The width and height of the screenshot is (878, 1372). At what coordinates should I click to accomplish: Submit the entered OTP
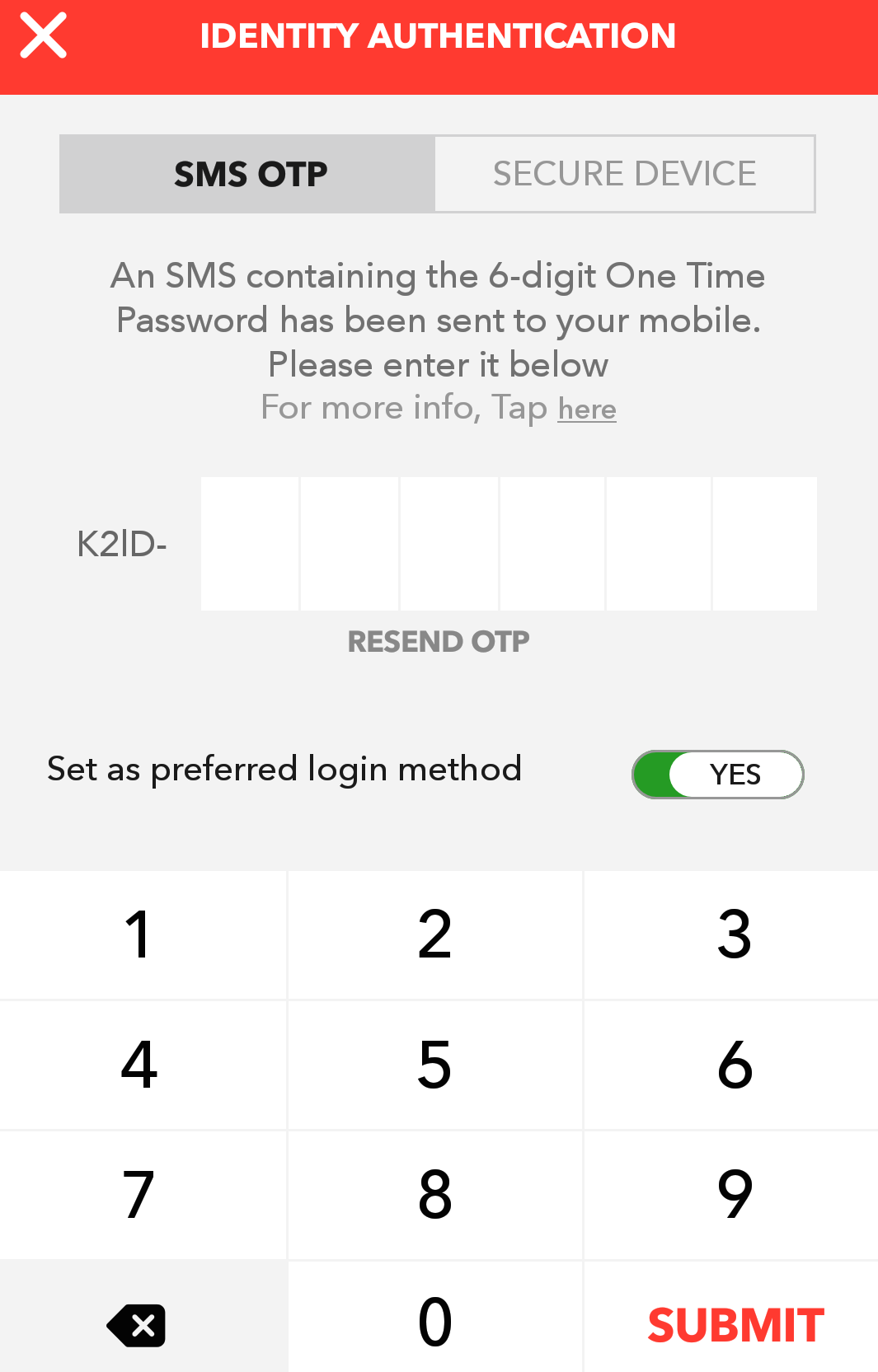click(735, 1325)
